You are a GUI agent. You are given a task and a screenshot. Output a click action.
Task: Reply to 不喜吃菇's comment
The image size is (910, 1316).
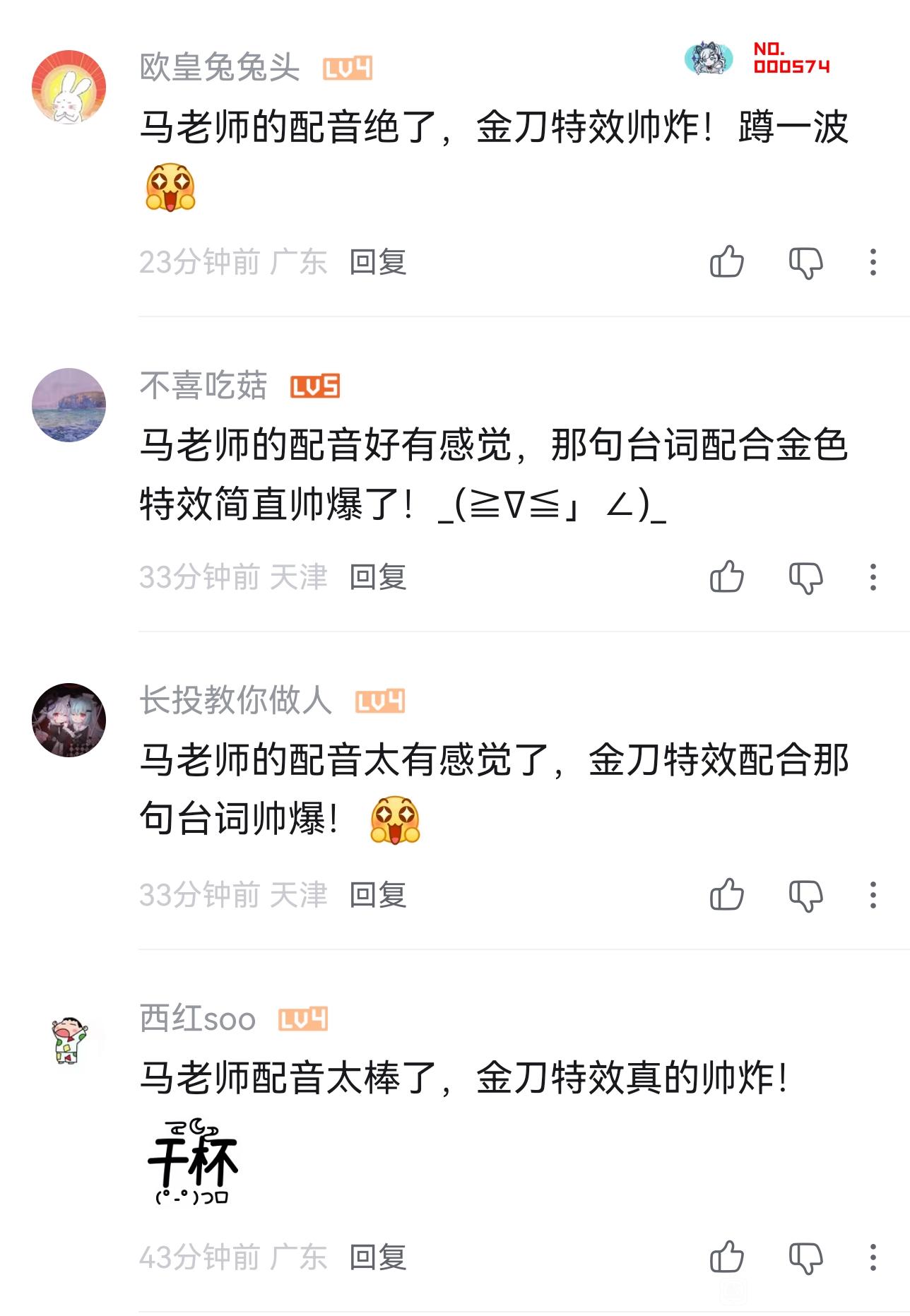(x=378, y=577)
